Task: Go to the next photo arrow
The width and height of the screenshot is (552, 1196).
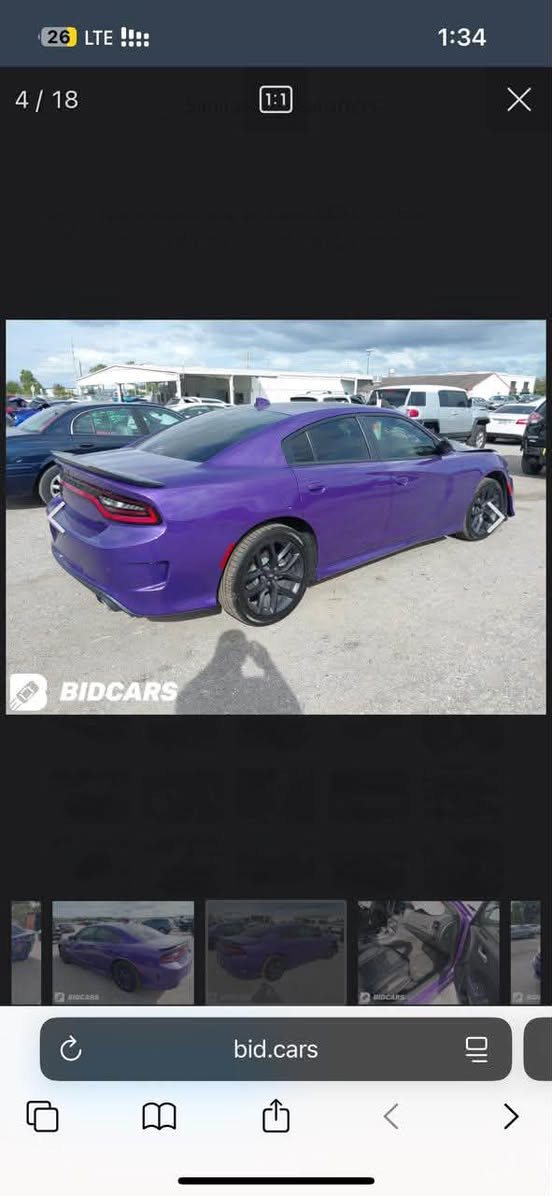Action: tap(495, 517)
